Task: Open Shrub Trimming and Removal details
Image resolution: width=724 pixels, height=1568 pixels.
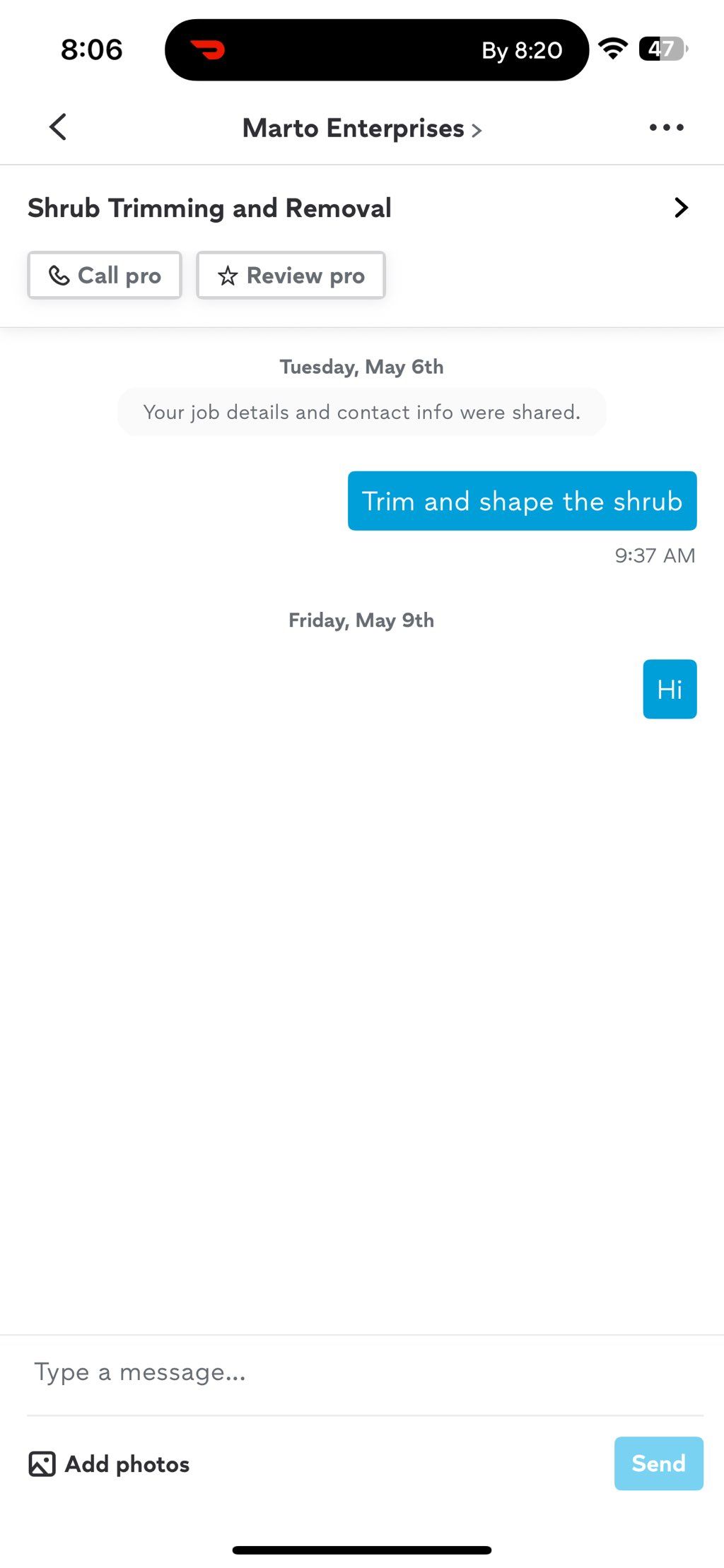Action: [362, 208]
